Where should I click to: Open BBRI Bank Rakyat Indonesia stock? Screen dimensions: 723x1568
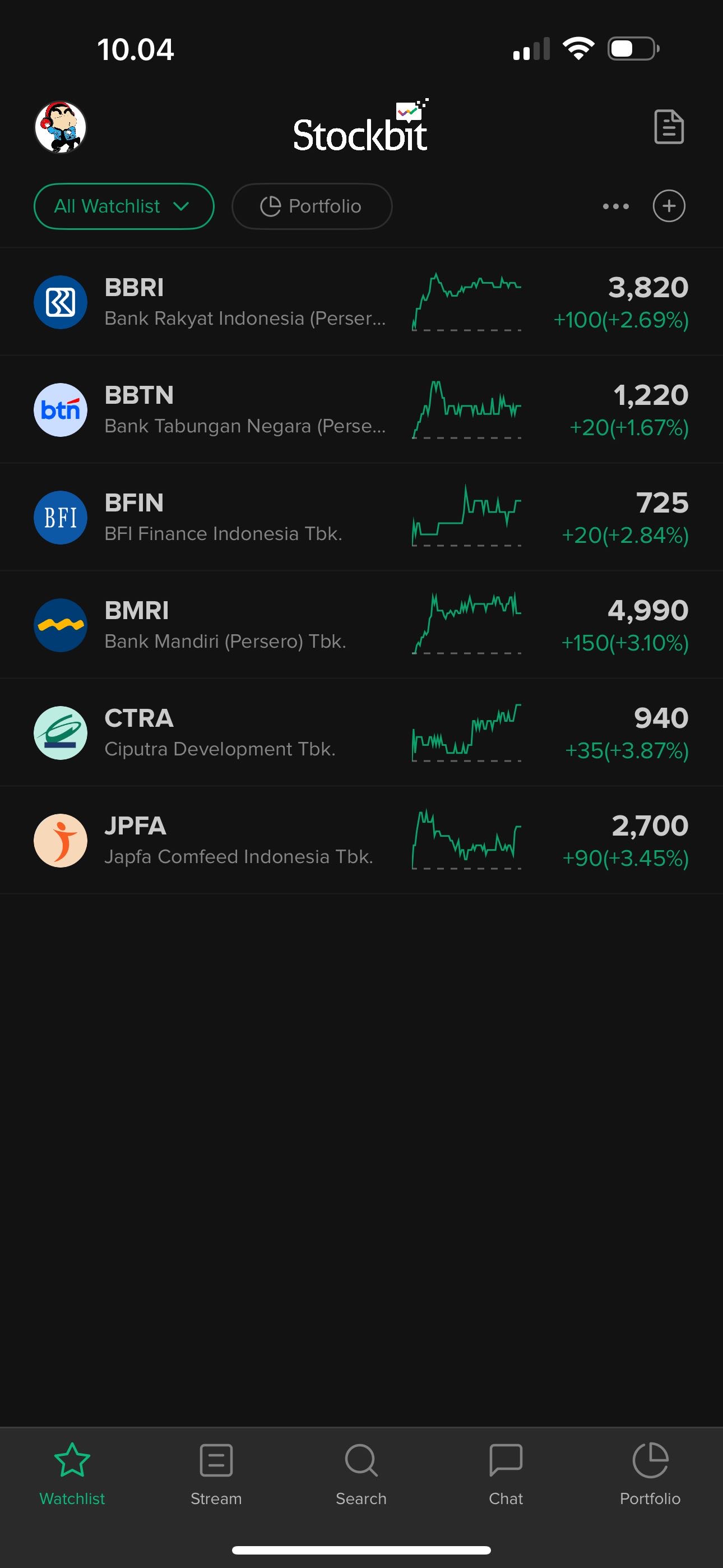(243, 302)
